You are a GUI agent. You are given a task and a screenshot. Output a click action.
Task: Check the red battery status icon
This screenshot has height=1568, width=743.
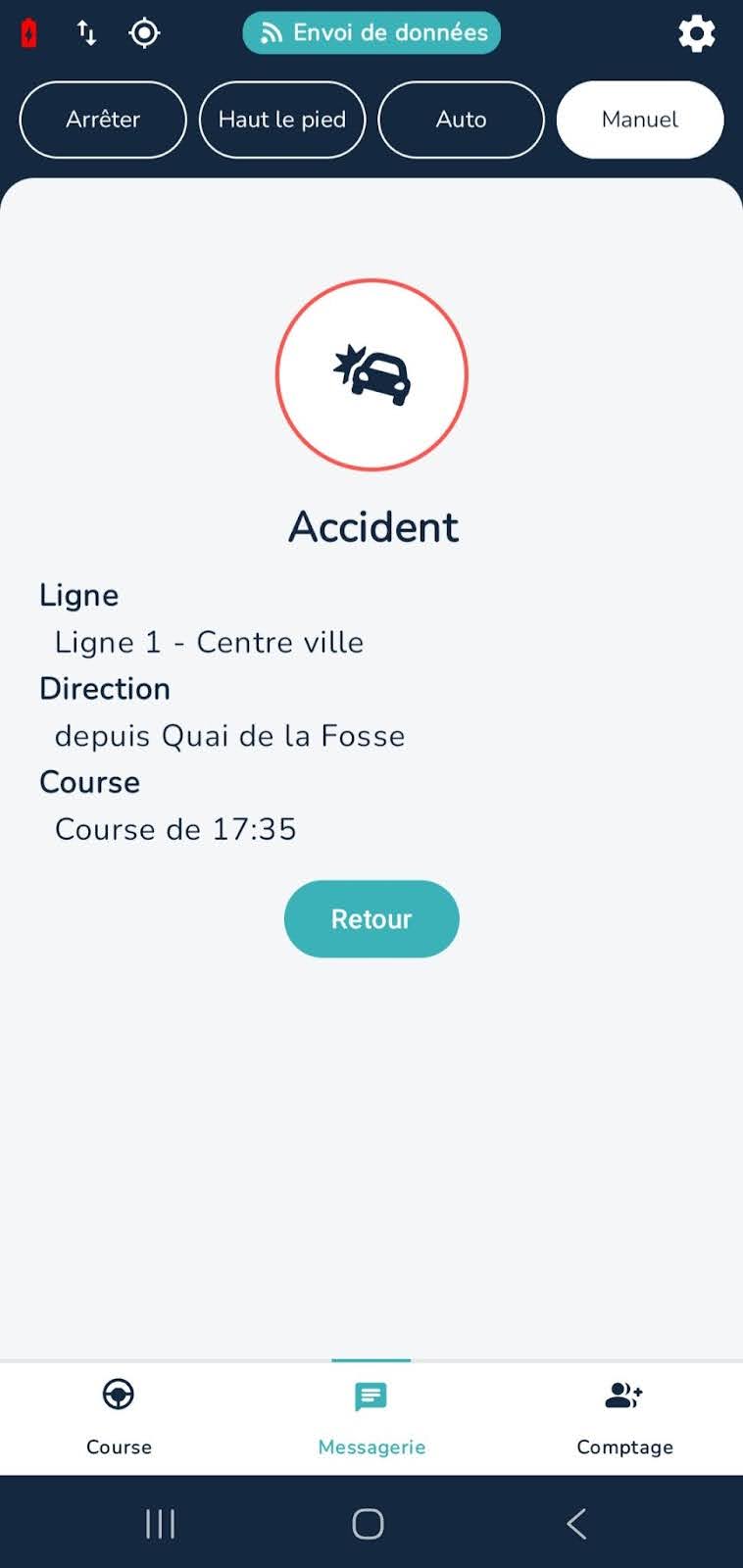(x=28, y=32)
